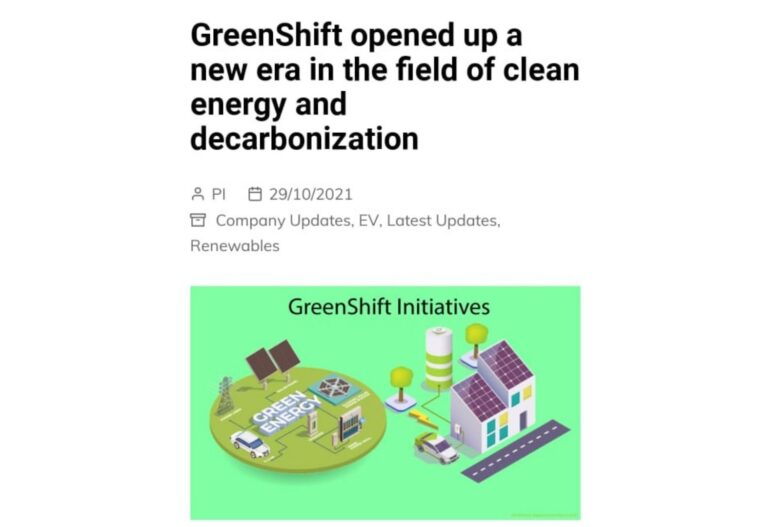Browse the Latest Updates category

coord(443,220)
